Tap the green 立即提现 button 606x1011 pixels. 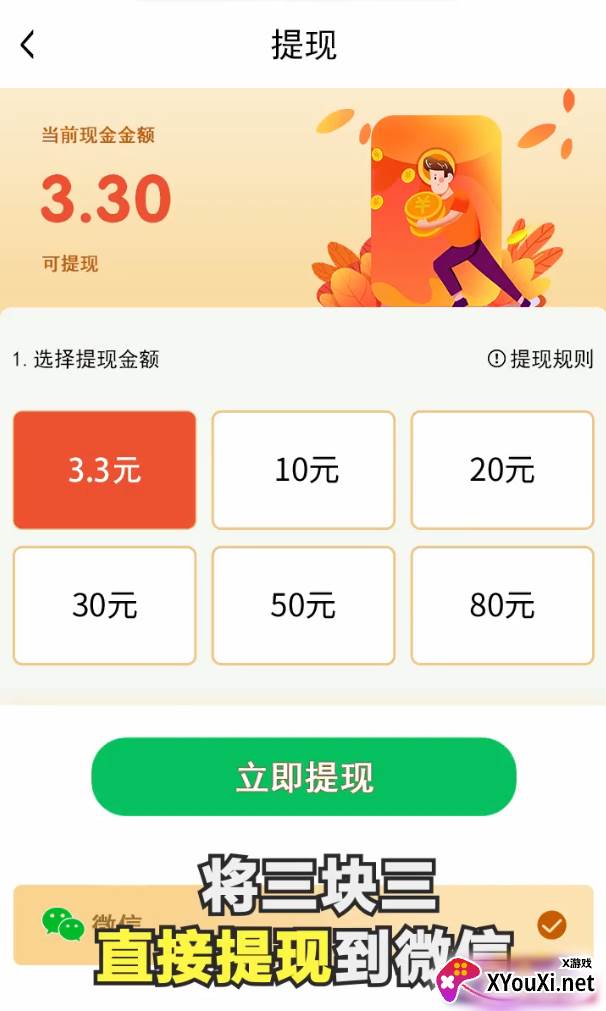(304, 776)
